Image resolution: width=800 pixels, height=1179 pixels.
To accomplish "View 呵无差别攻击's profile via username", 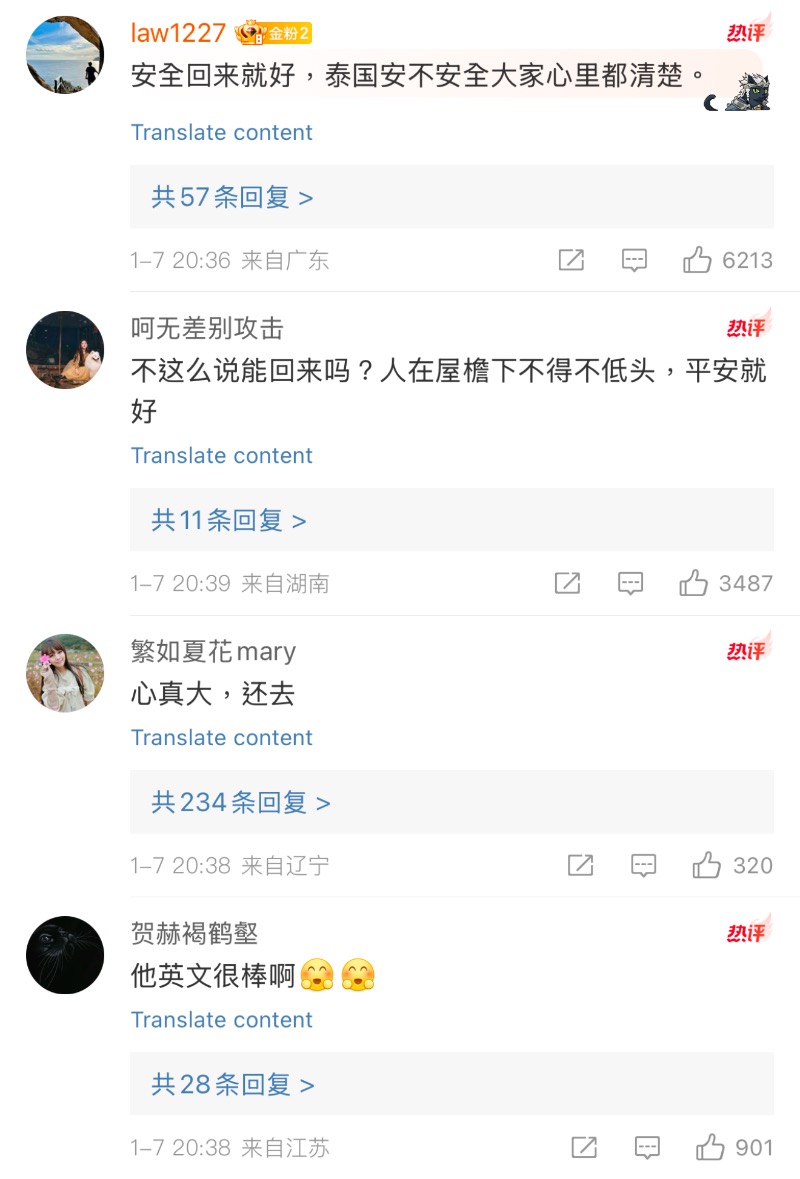I will (x=207, y=328).
